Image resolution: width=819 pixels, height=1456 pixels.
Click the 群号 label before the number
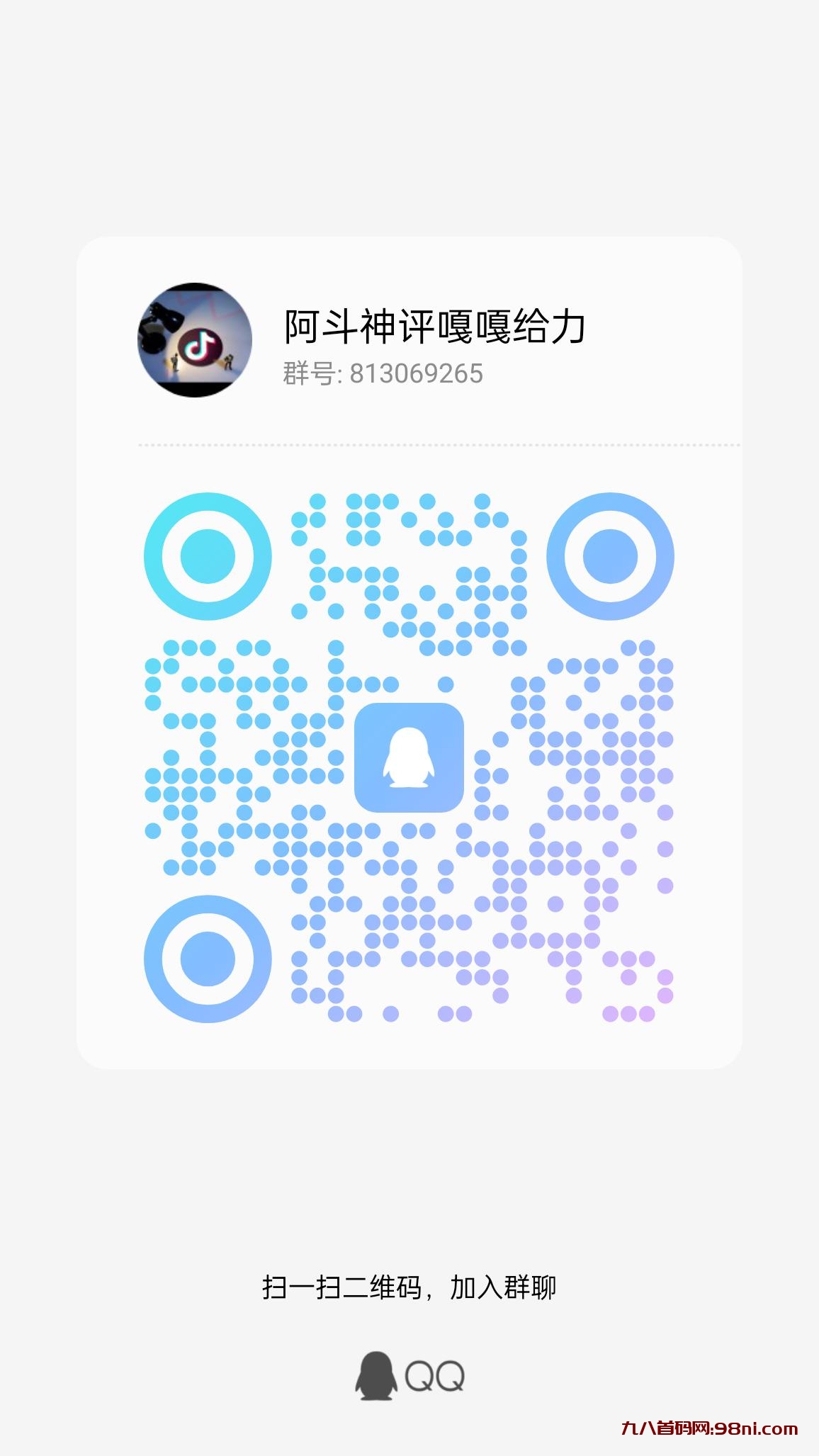pos(305,373)
